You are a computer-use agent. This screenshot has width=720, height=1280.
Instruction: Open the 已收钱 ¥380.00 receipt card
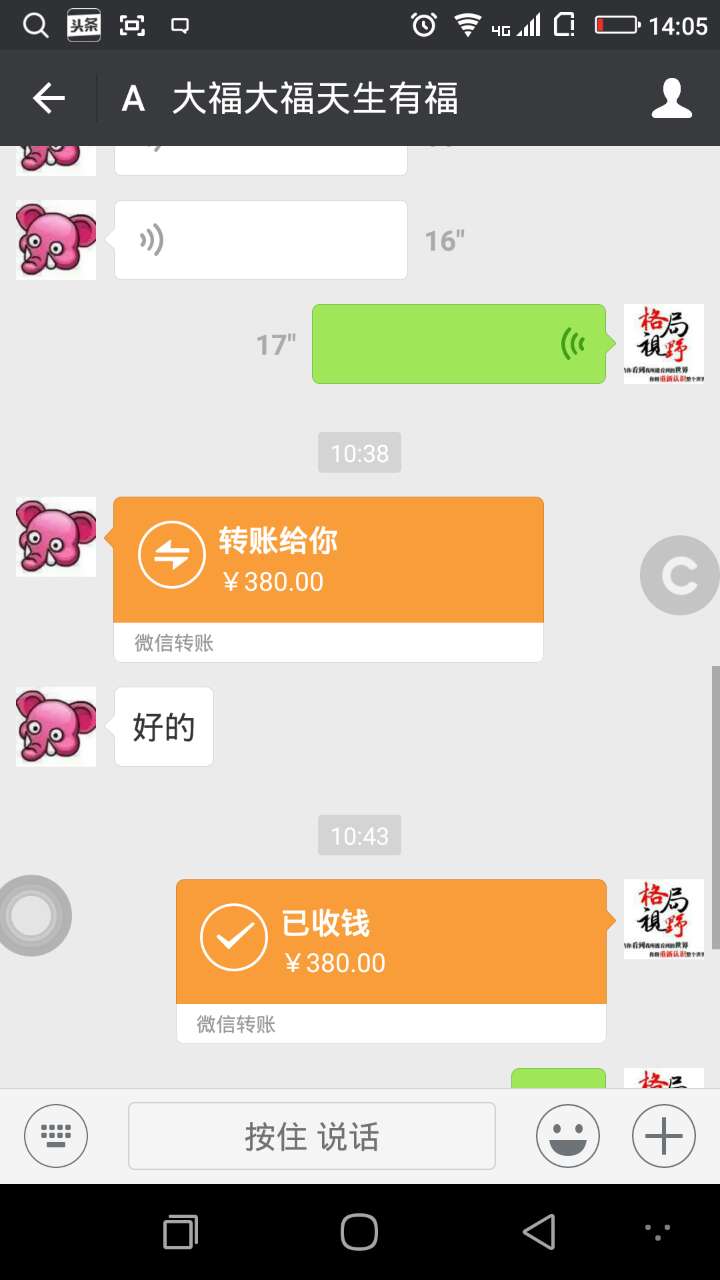391,943
